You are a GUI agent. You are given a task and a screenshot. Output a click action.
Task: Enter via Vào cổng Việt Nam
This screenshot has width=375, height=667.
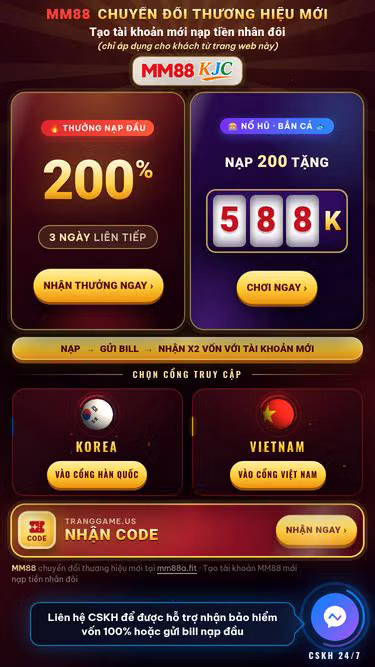click(278, 474)
